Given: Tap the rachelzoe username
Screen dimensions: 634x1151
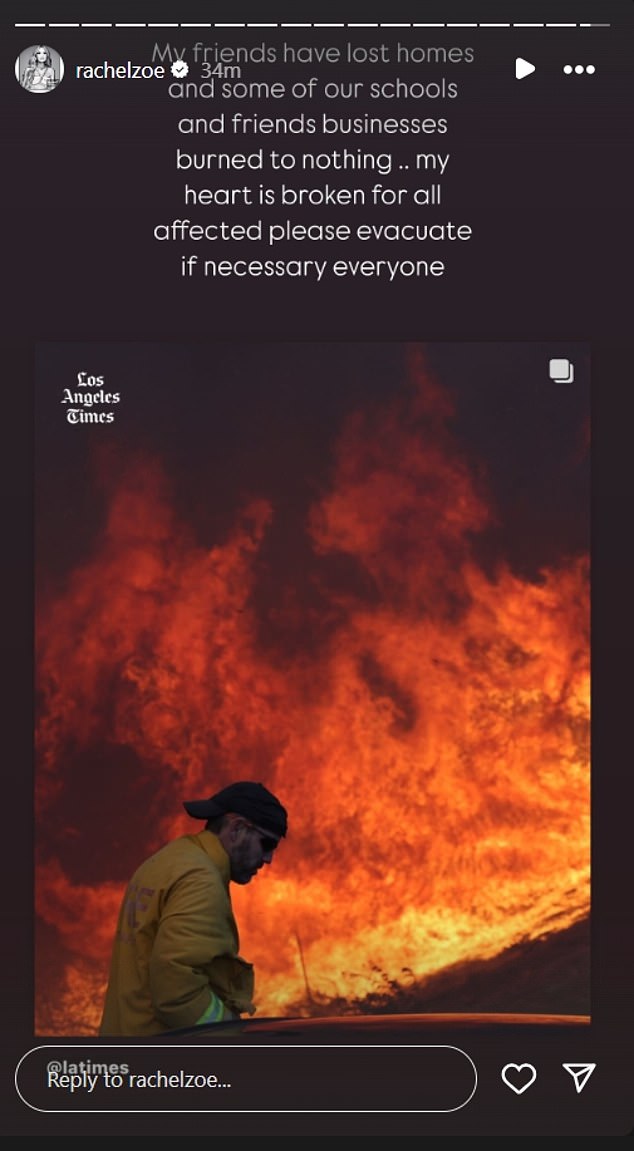Looking at the screenshot, I should pyautogui.click(x=120, y=70).
